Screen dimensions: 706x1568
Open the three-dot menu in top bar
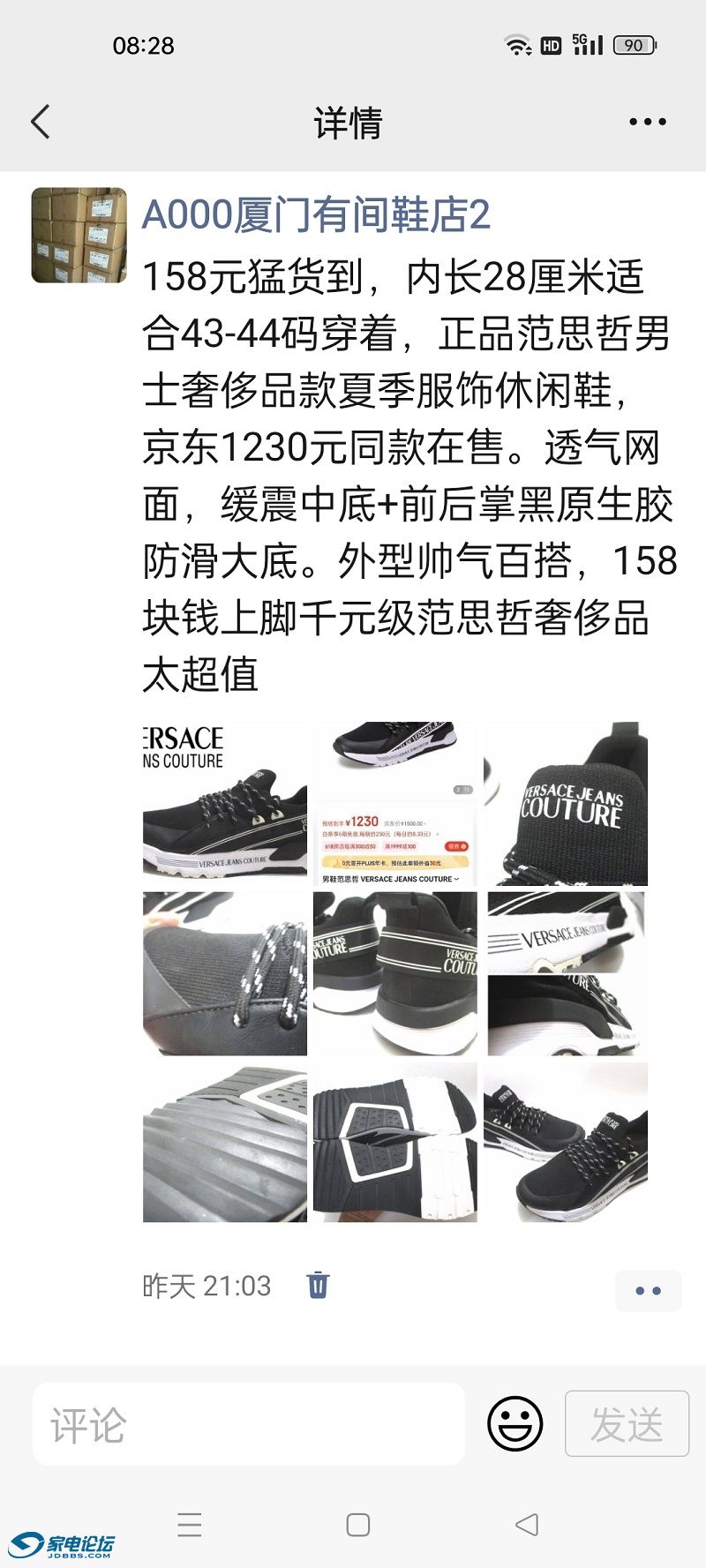647,122
